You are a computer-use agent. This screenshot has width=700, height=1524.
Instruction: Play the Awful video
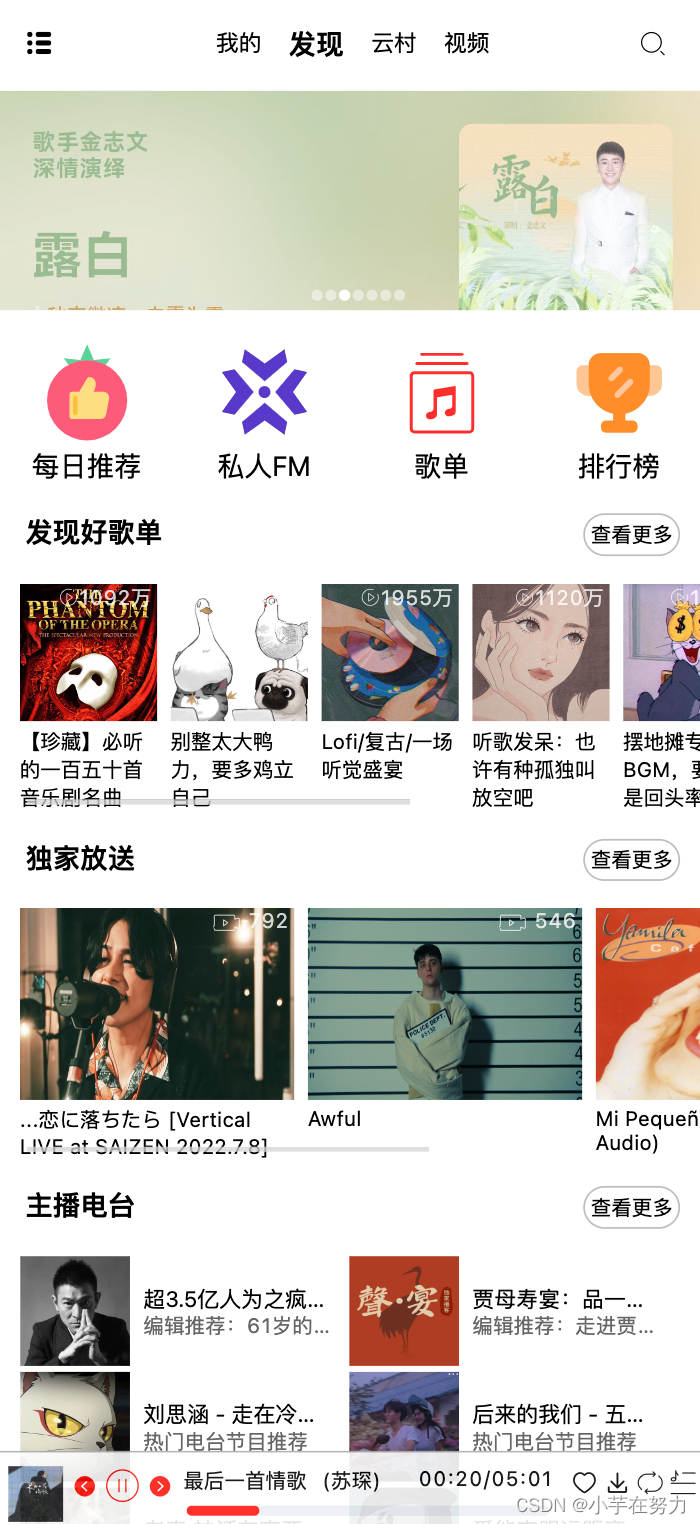(x=444, y=1003)
